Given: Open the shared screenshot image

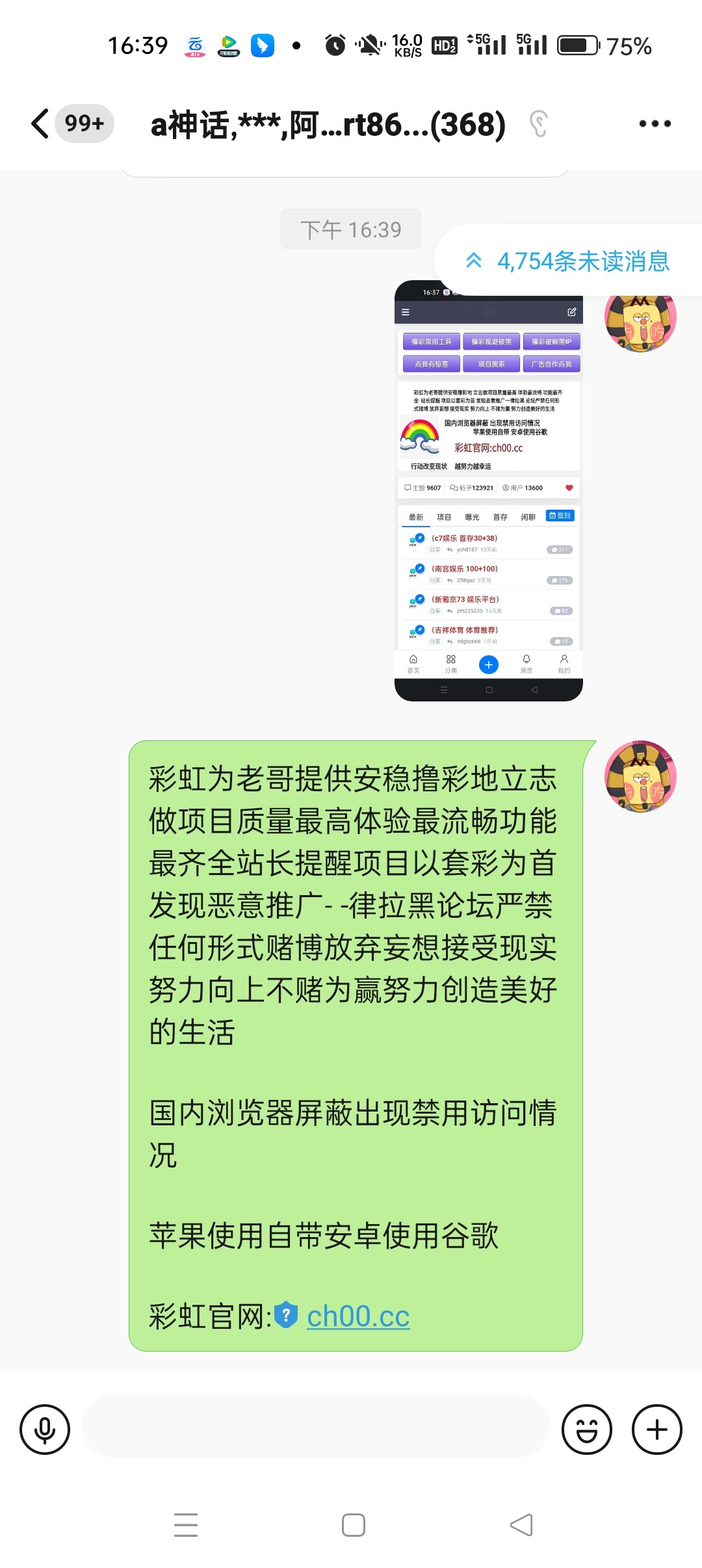Looking at the screenshot, I should pos(488,491).
